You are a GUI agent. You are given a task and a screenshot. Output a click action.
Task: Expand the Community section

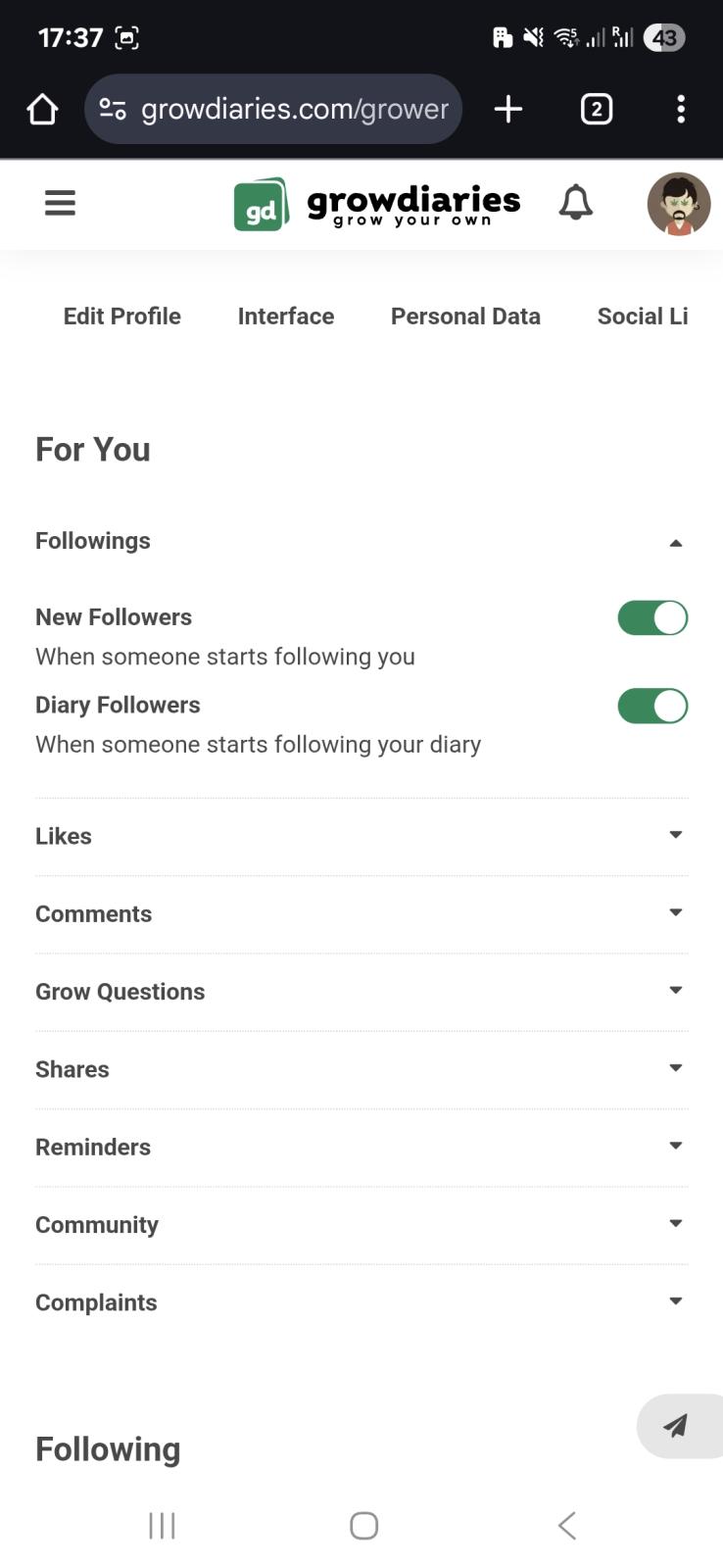pyautogui.click(x=361, y=1224)
